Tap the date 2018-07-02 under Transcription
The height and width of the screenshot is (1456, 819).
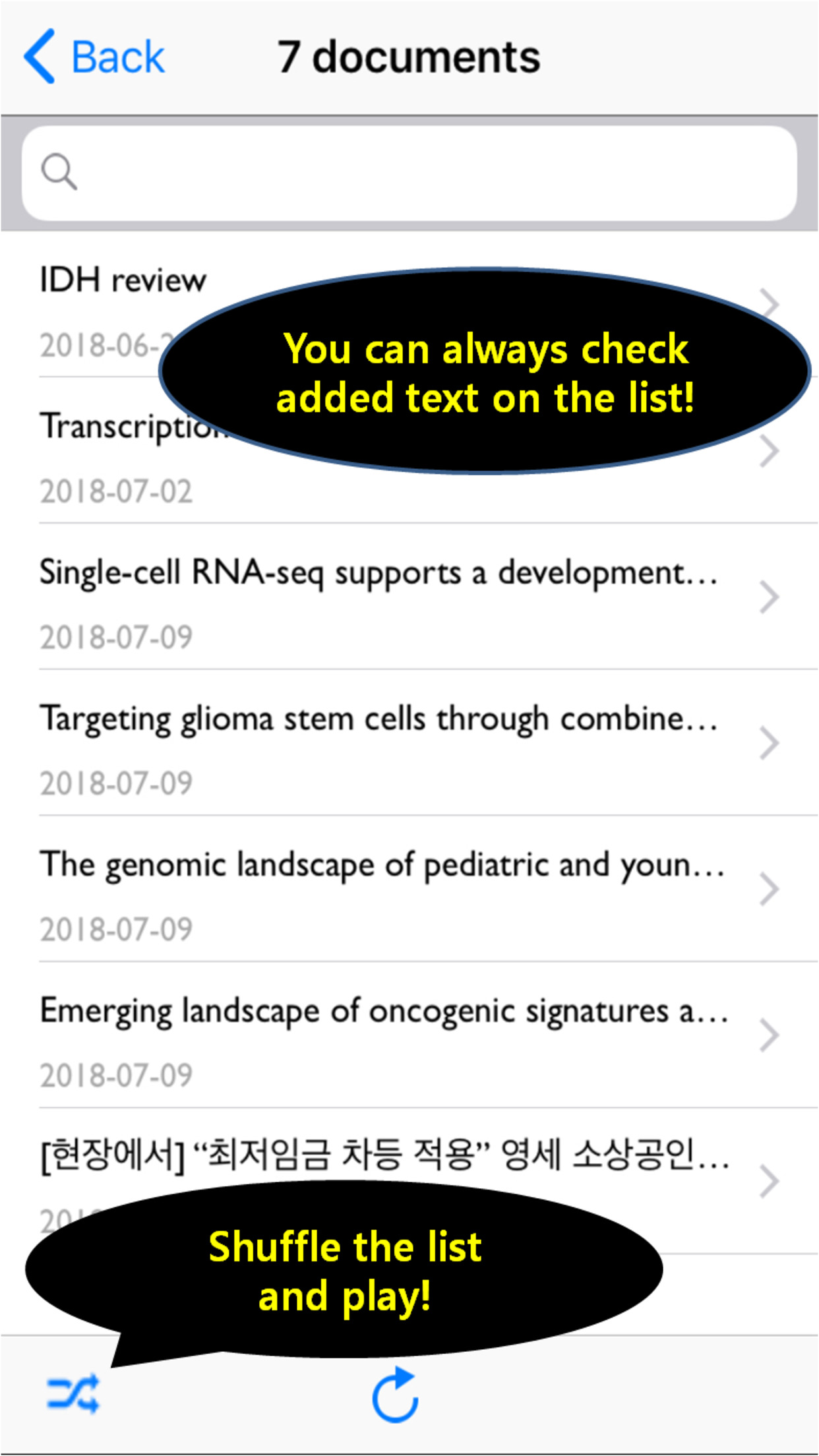click(116, 491)
